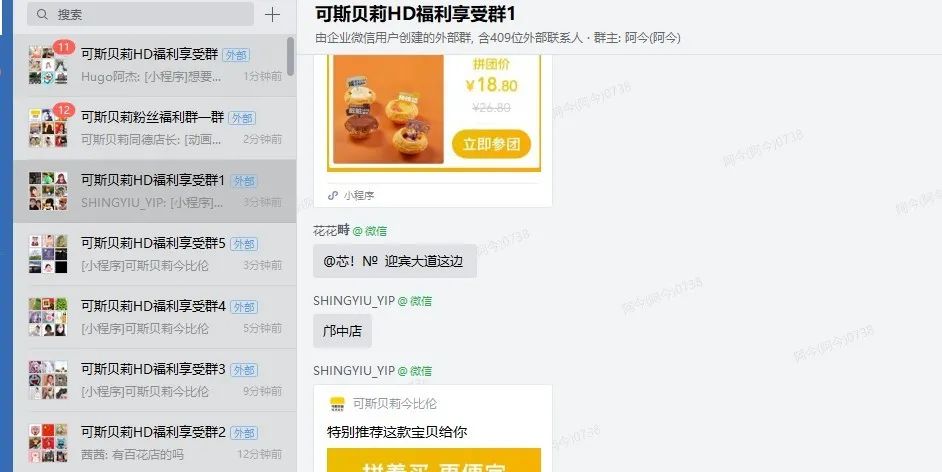
Task: Open chat 可斯贝莉HD福利享受群 with 11 unread
Action: pos(160,65)
